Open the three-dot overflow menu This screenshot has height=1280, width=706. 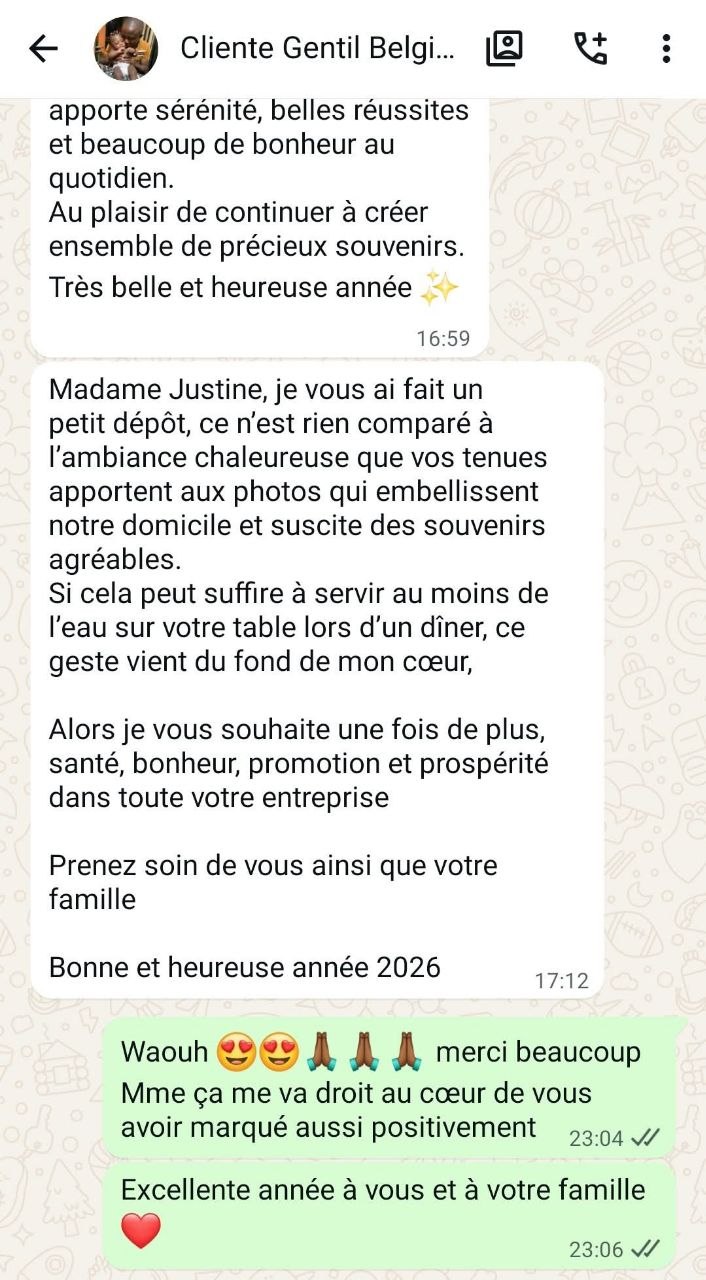pos(666,48)
